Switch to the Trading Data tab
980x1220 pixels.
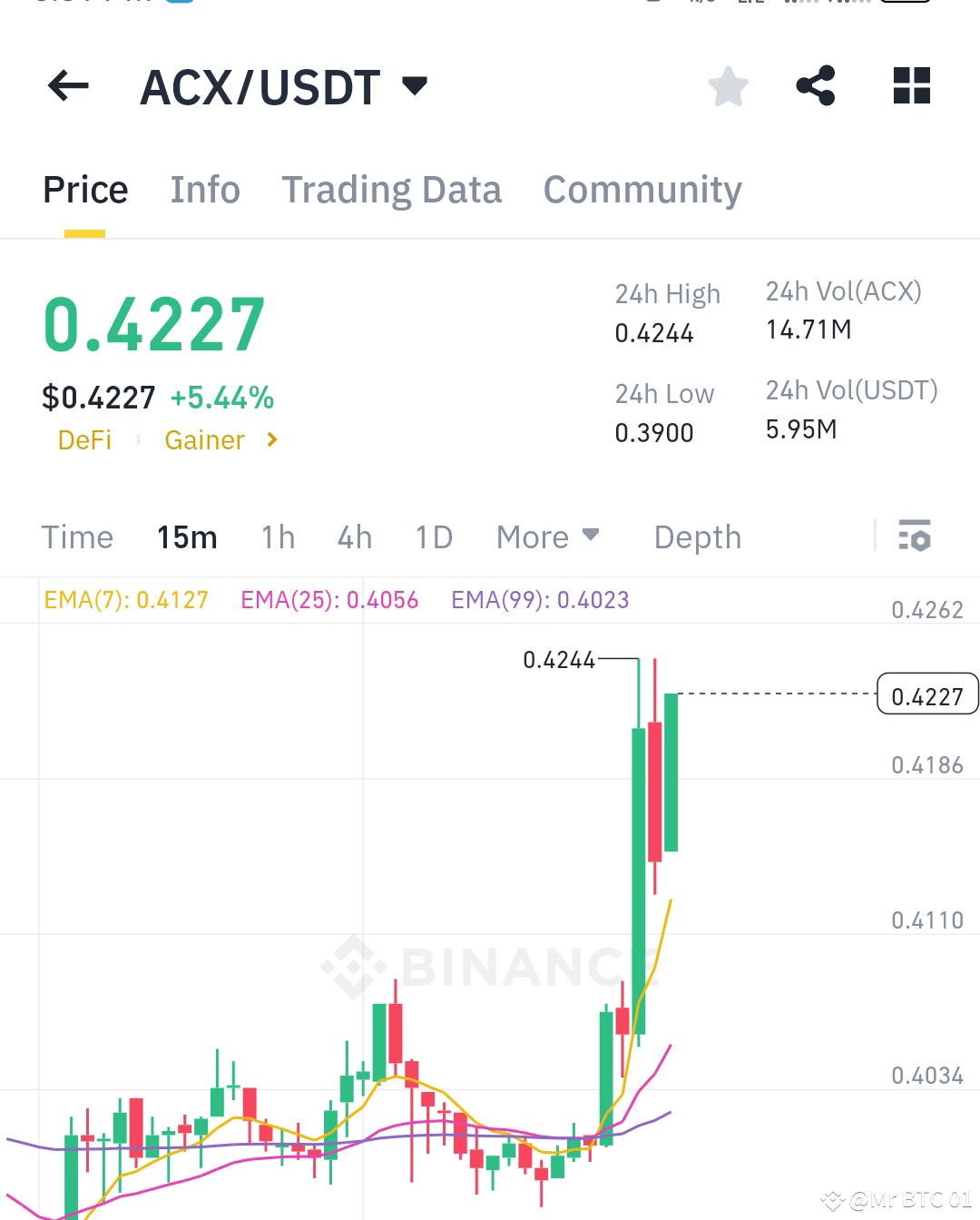coord(392,190)
